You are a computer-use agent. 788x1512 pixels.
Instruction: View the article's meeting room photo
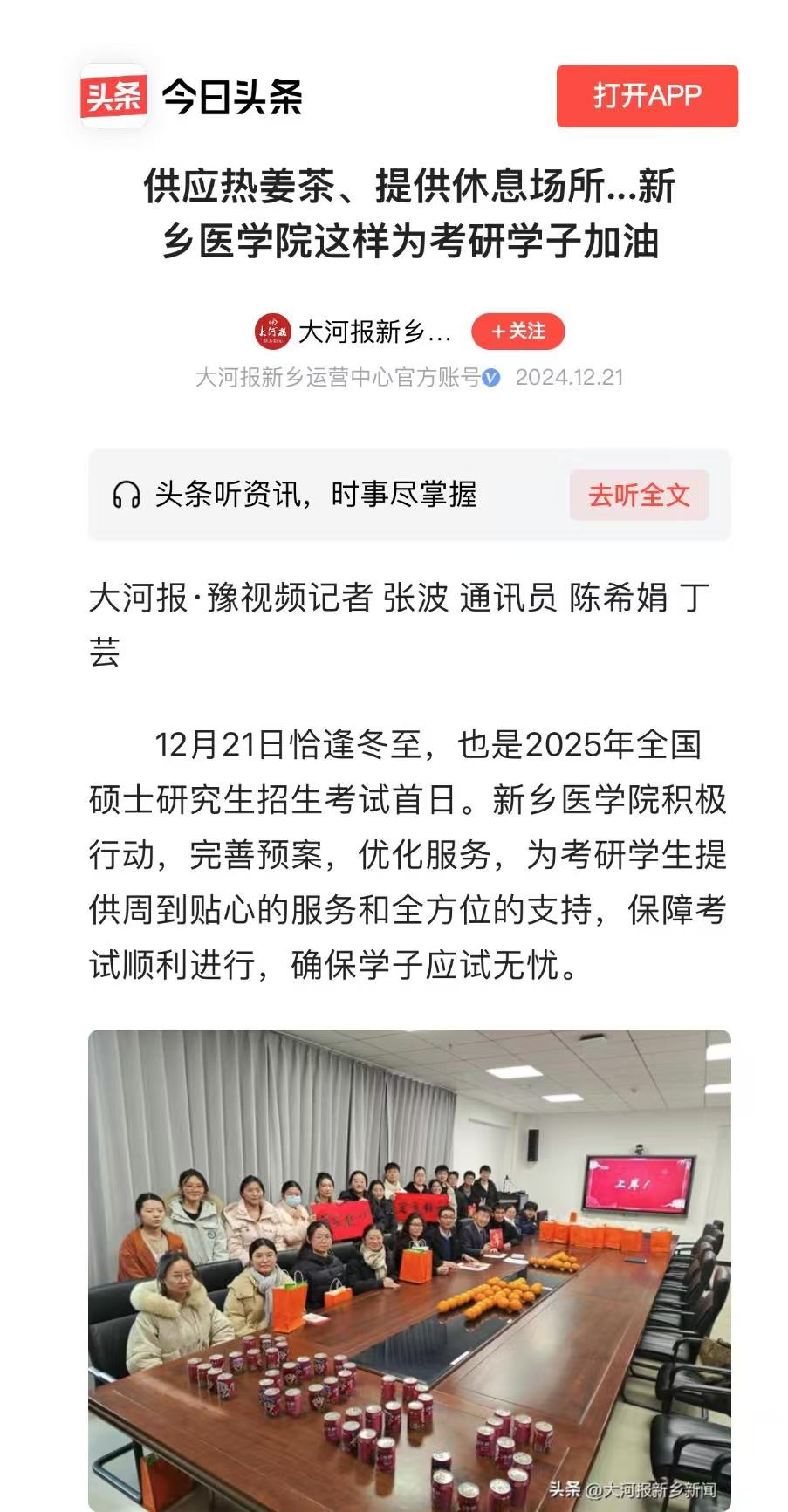pos(409,1269)
